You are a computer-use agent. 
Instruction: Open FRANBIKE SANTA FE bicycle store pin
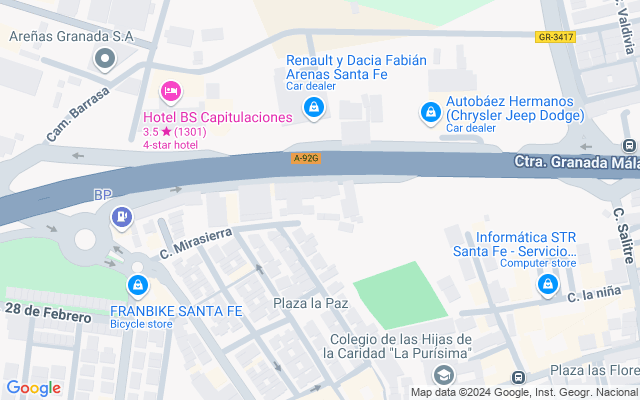point(138,287)
